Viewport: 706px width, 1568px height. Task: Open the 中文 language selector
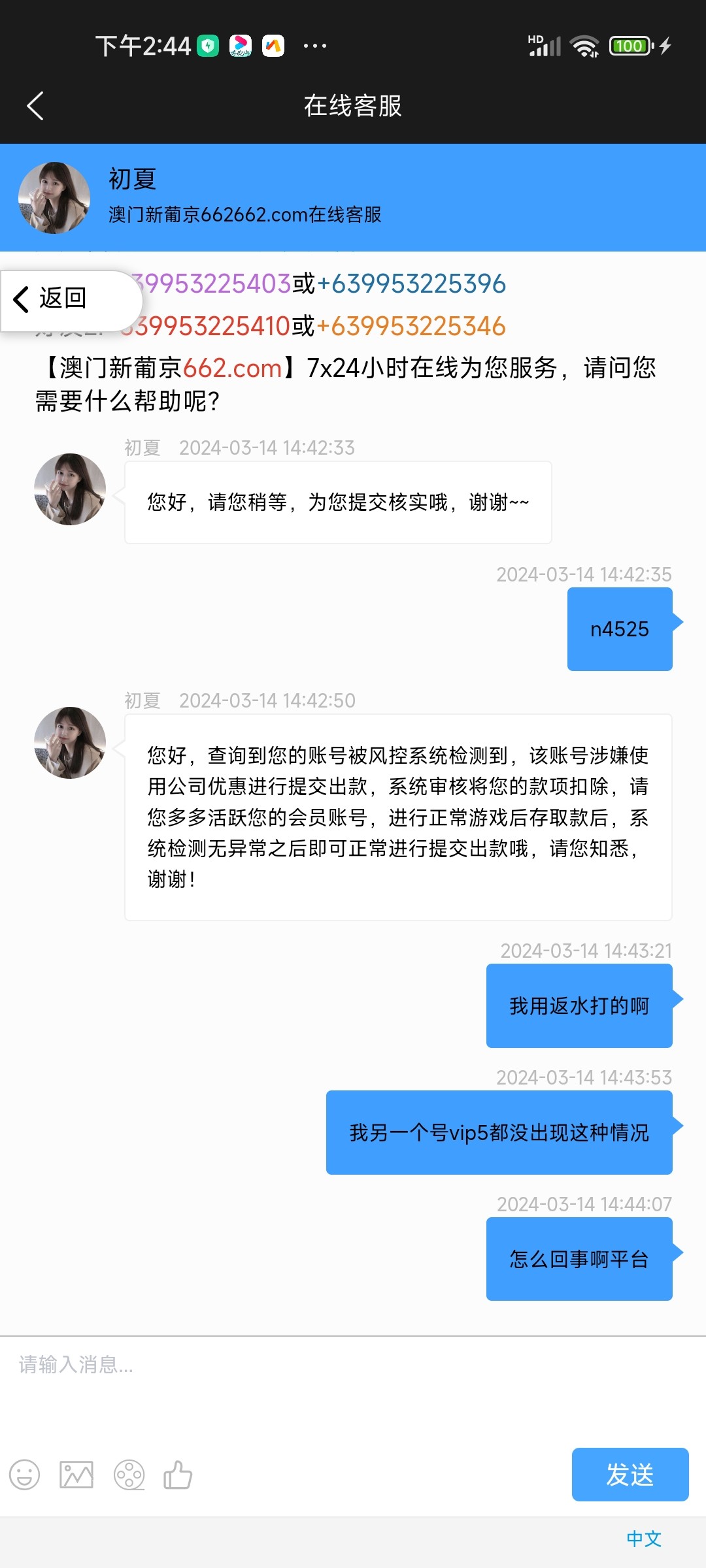(x=644, y=1538)
